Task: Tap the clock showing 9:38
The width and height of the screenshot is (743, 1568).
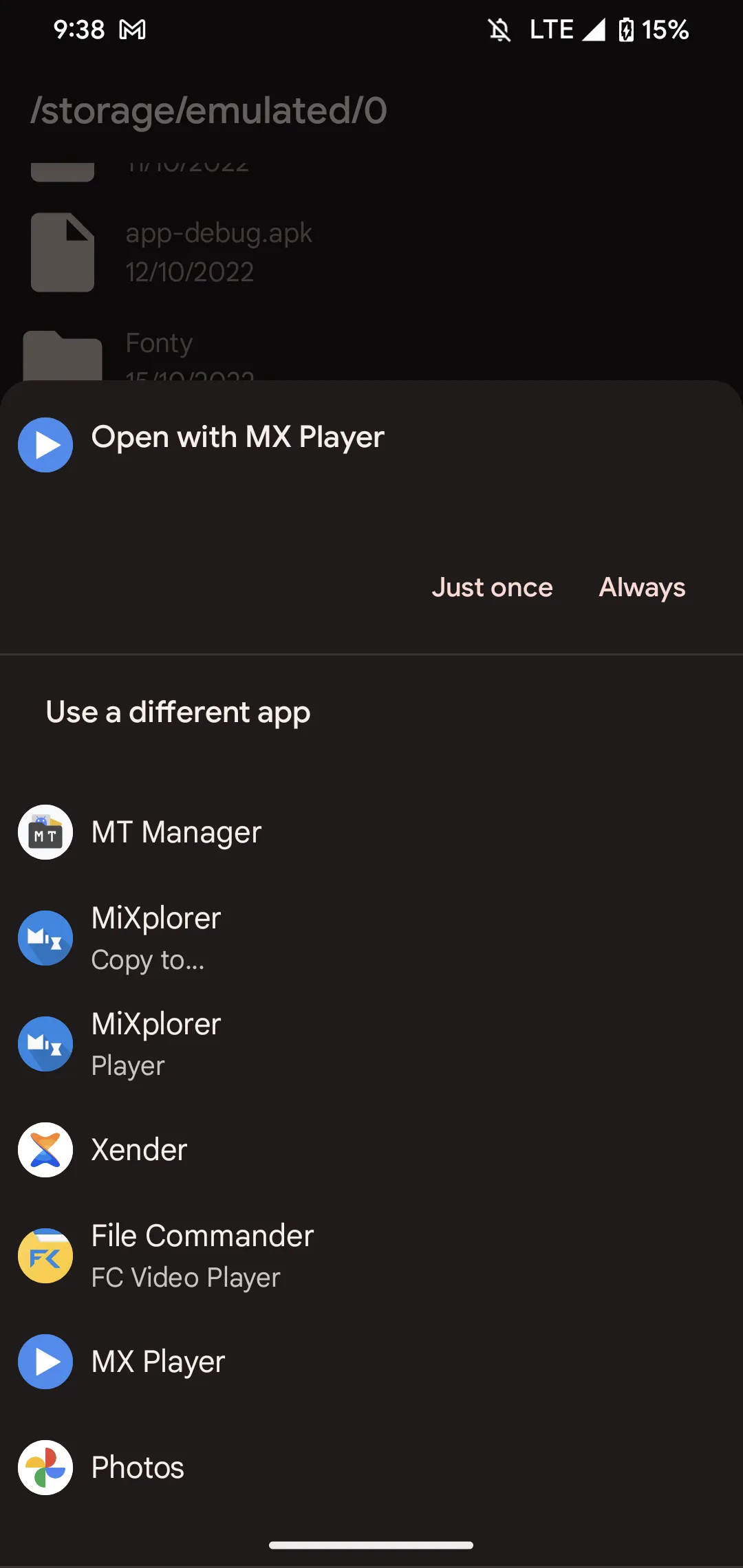Action: pyautogui.click(x=80, y=29)
